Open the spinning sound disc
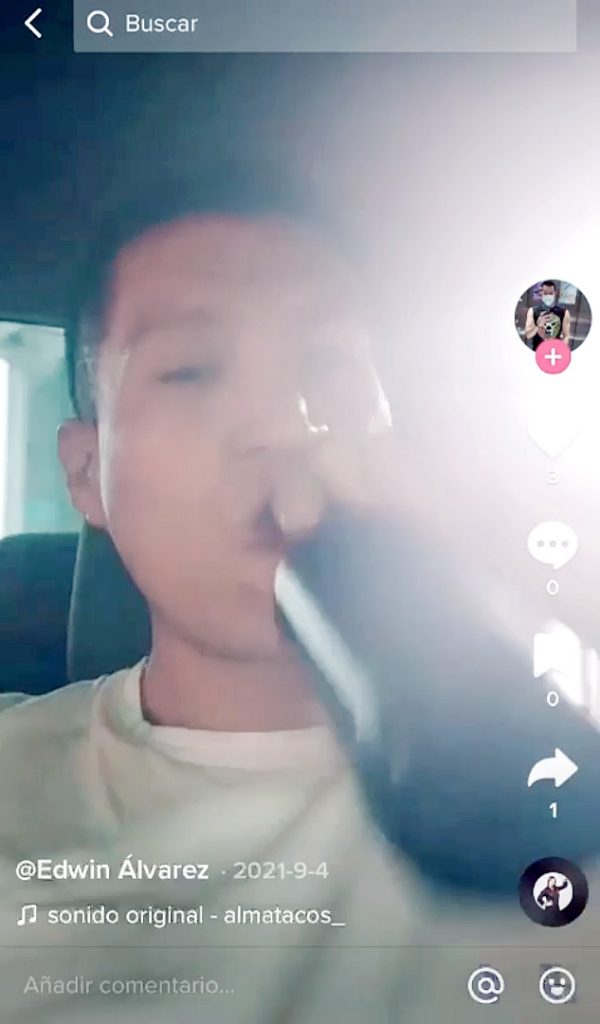This screenshot has width=600, height=1024. 552,891
